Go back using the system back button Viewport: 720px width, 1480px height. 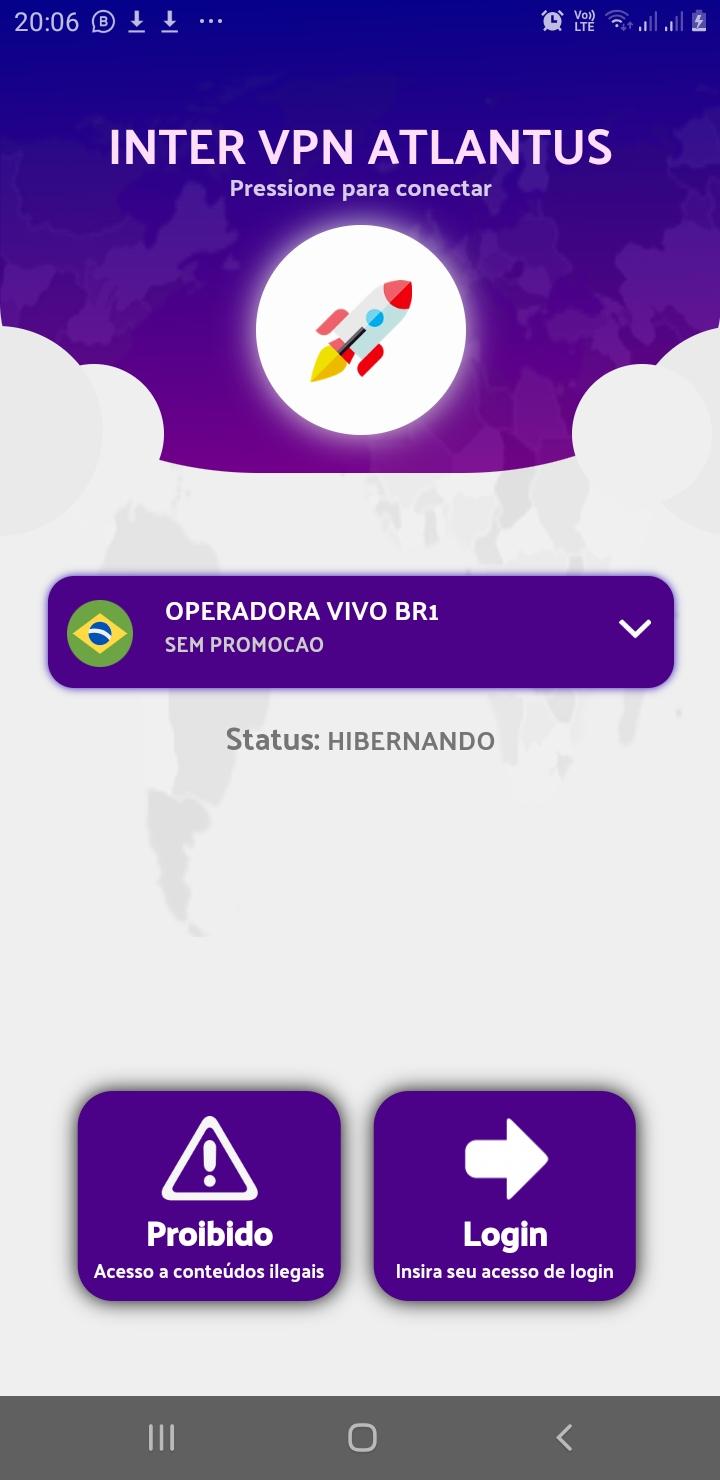(564, 1438)
